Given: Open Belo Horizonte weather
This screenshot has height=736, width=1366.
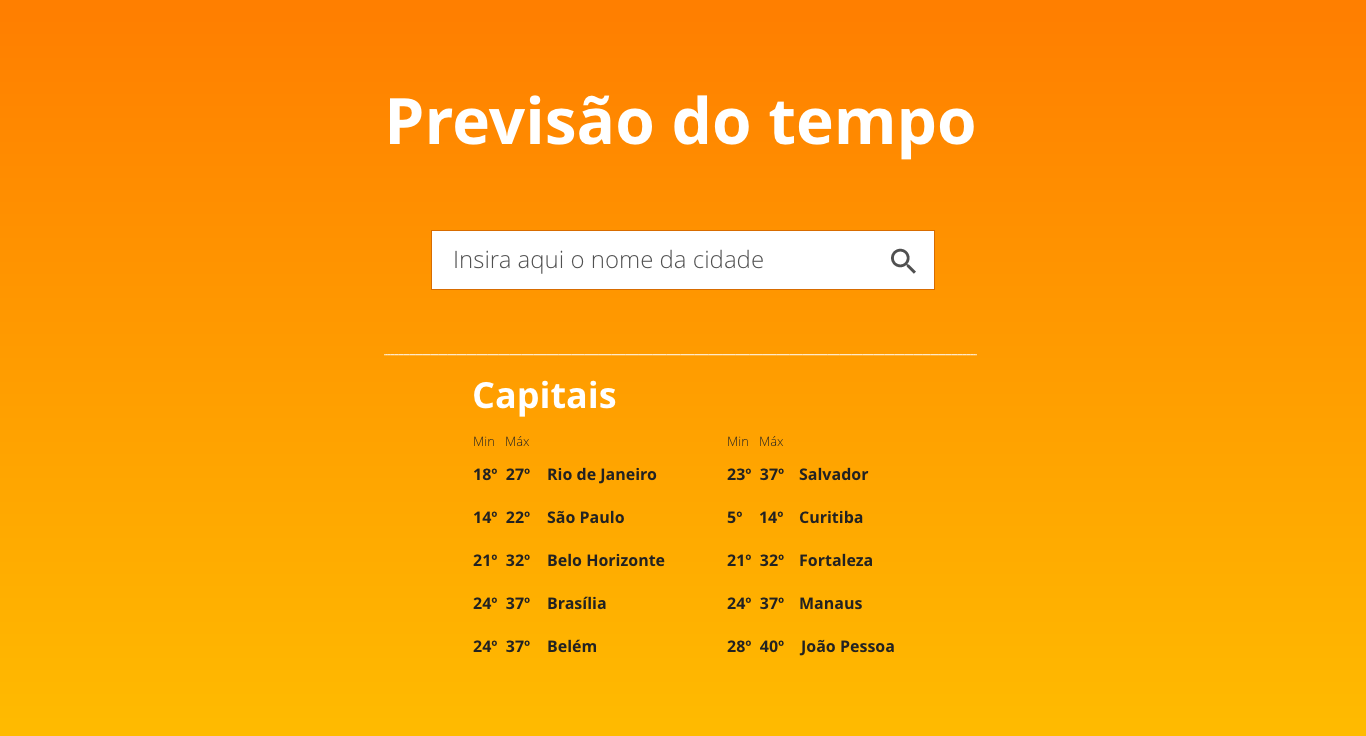Looking at the screenshot, I should pyautogui.click(x=605, y=560).
